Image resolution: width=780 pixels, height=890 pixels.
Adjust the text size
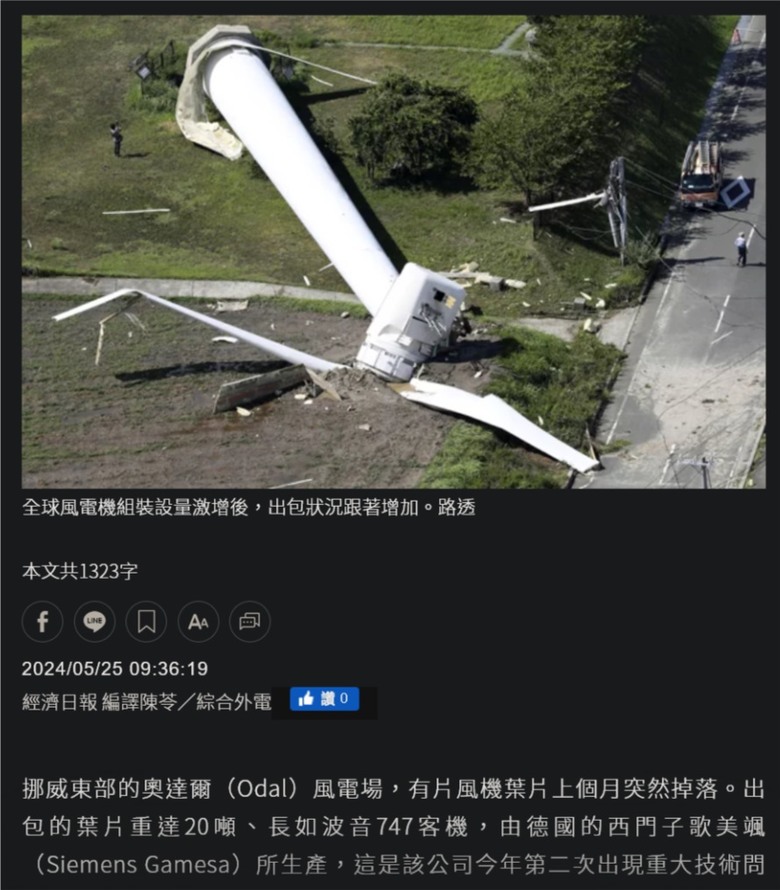pyautogui.click(x=198, y=622)
